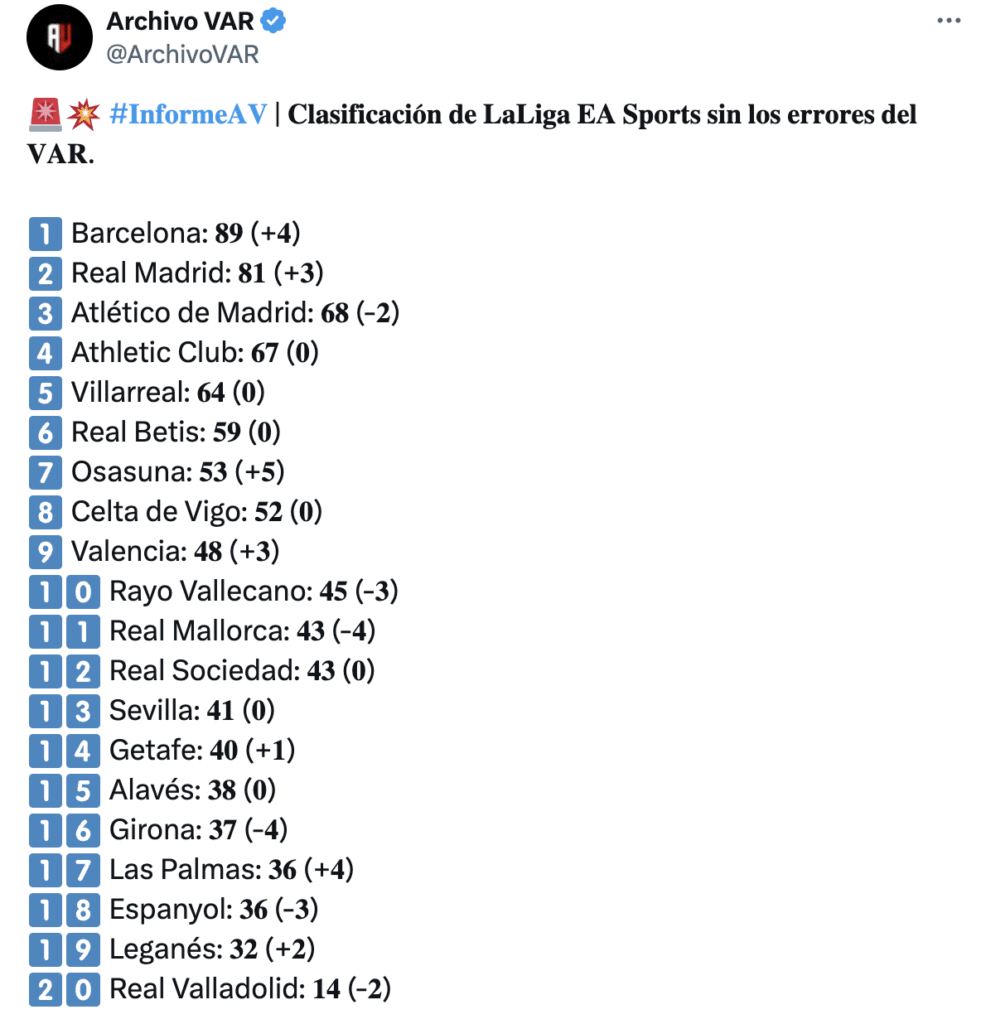Open the #InformeAV hashtag link

187,114
